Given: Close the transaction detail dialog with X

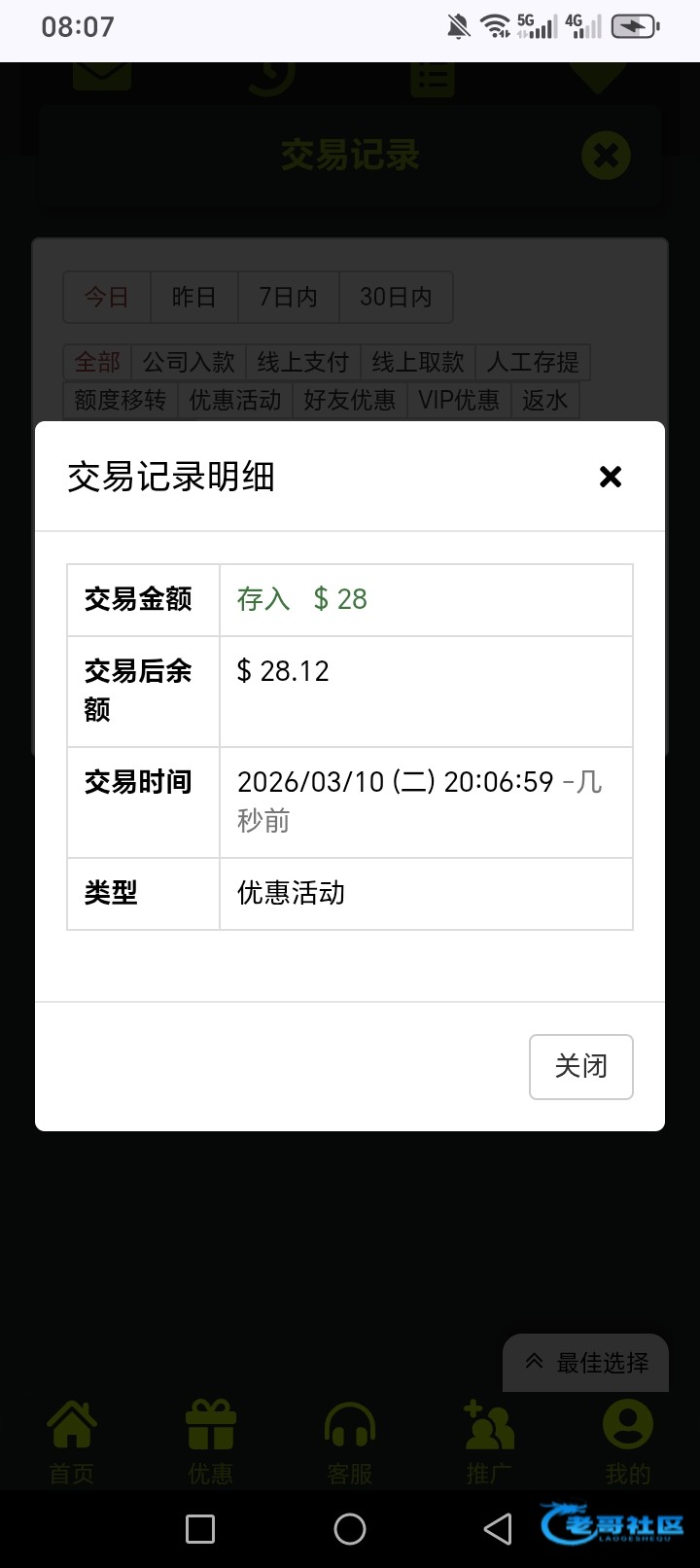Looking at the screenshot, I should (611, 477).
